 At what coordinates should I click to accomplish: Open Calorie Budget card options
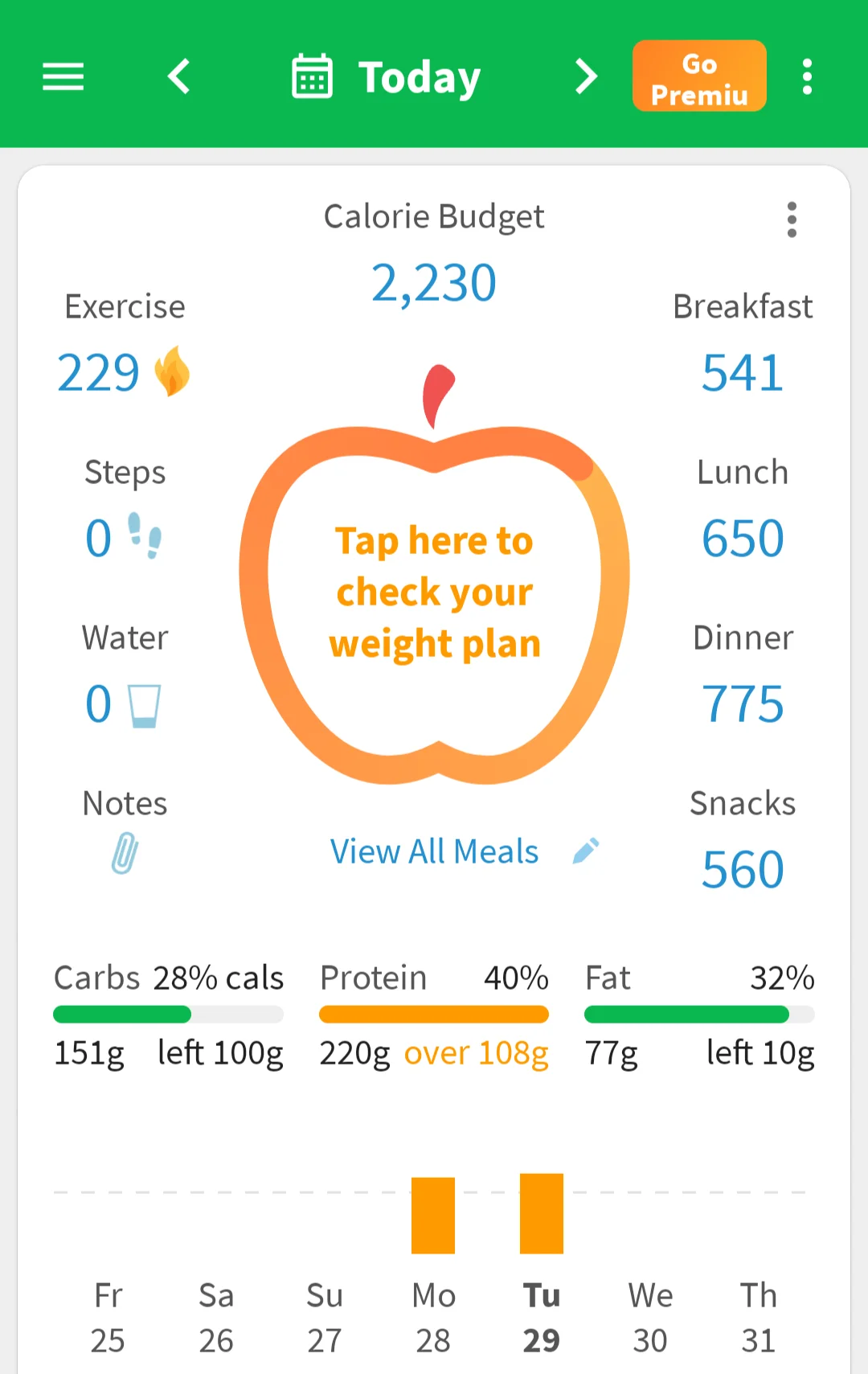coord(792,219)
